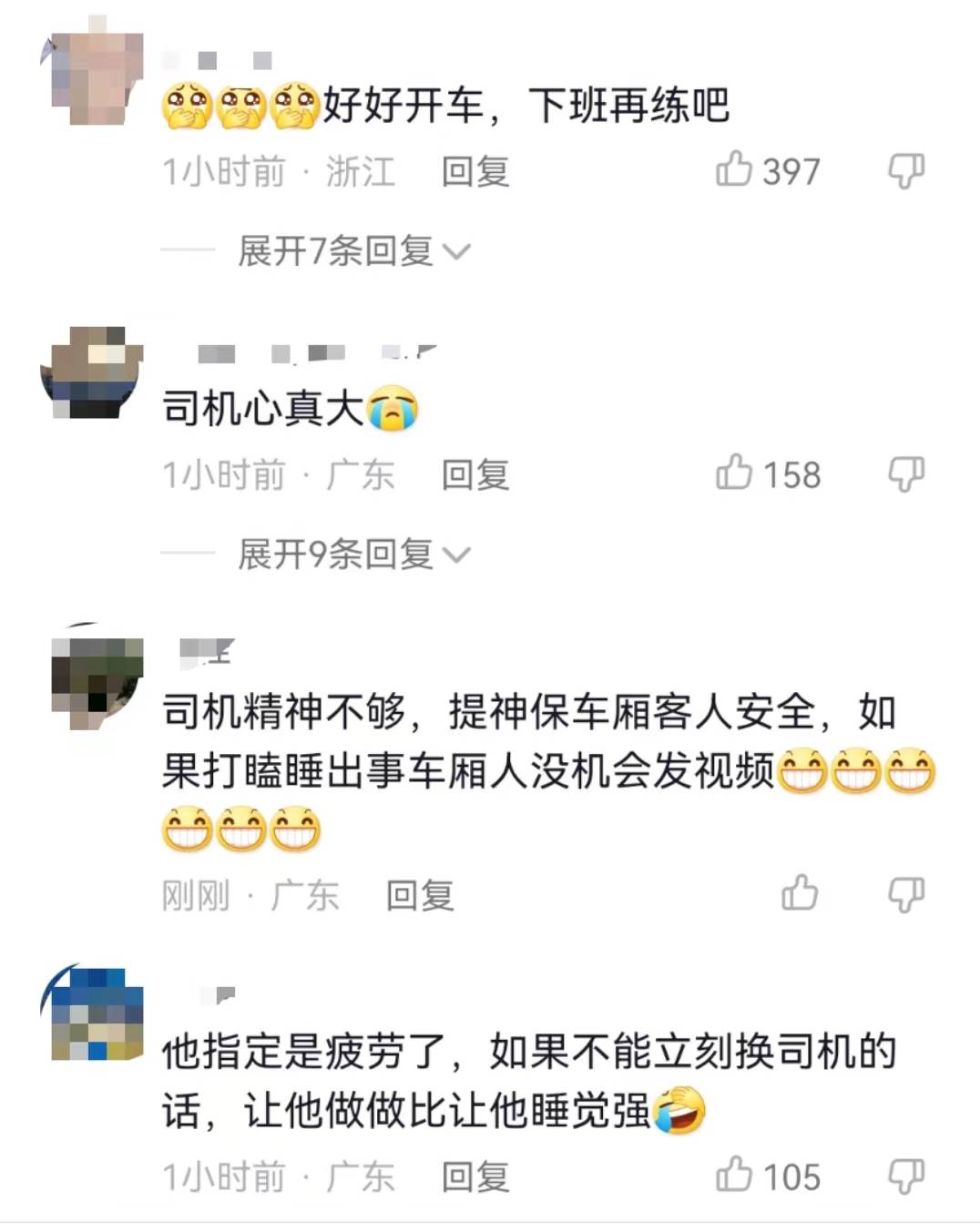Like the comment starting '他指定是疲劳了'
Viewport: 980px width, 1232px height.
734,1176
